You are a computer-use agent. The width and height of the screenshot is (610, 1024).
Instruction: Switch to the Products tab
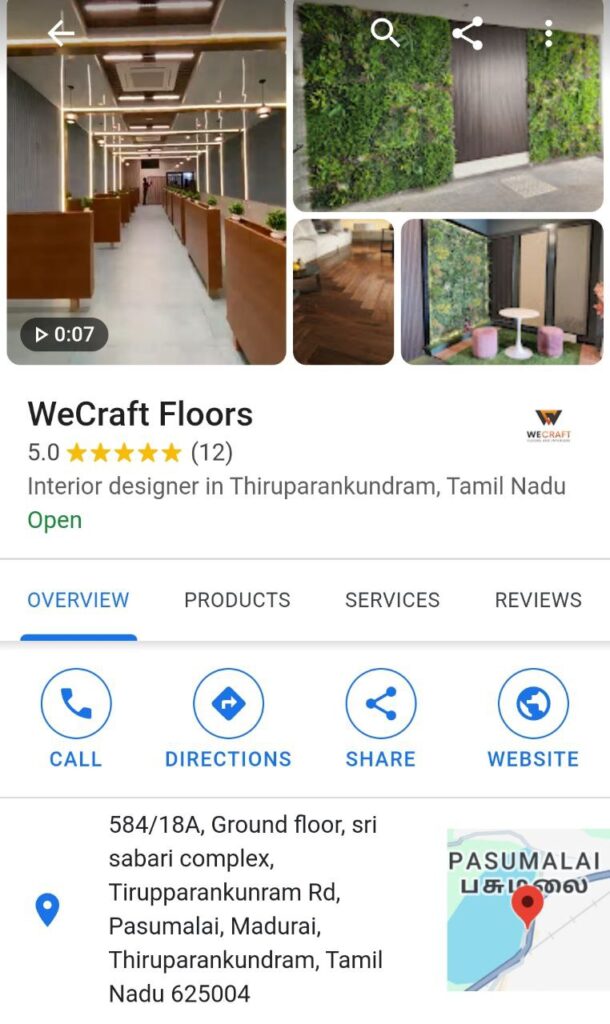click(x=237, y=600)
